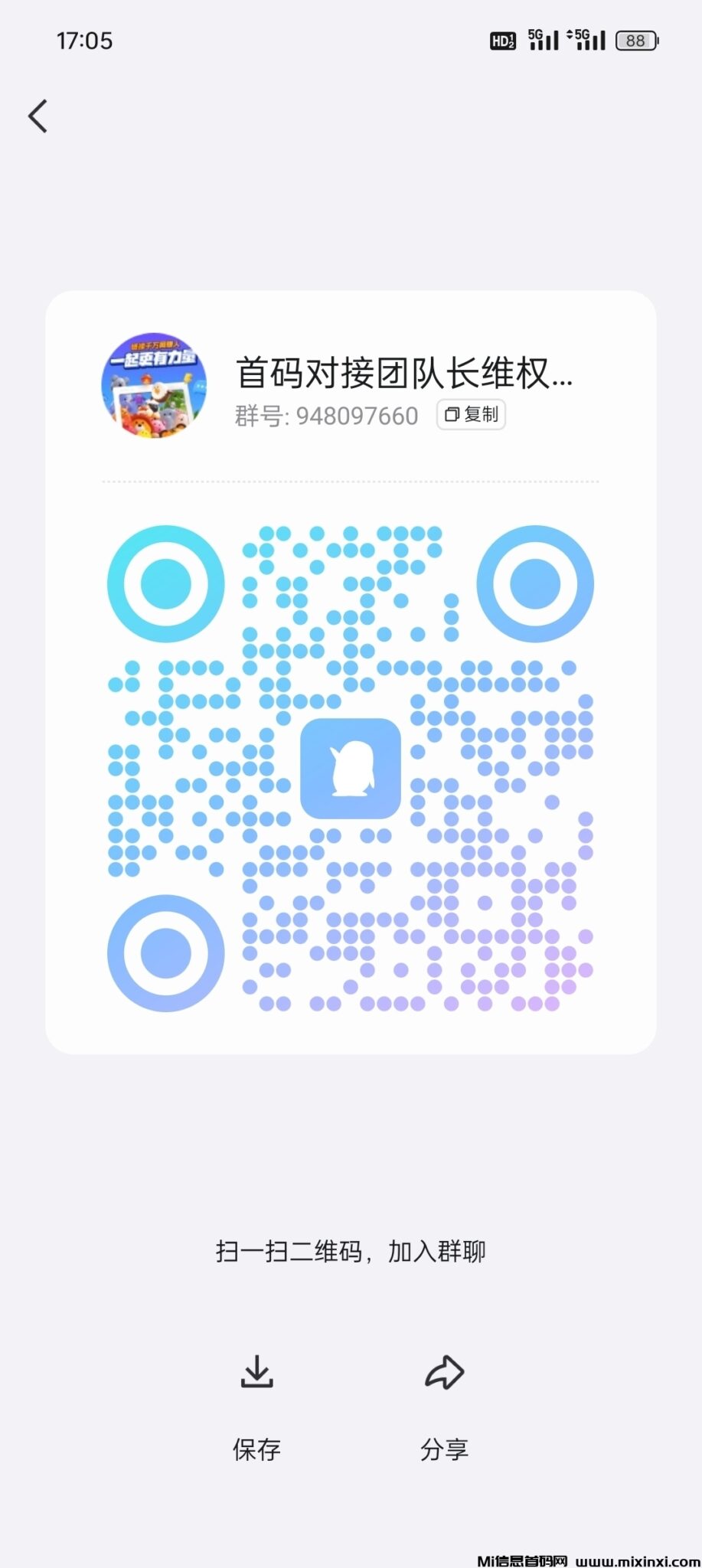Tap the 扫一扫二维码 instruction text
702x1568 pixels.
point(351,1249)
